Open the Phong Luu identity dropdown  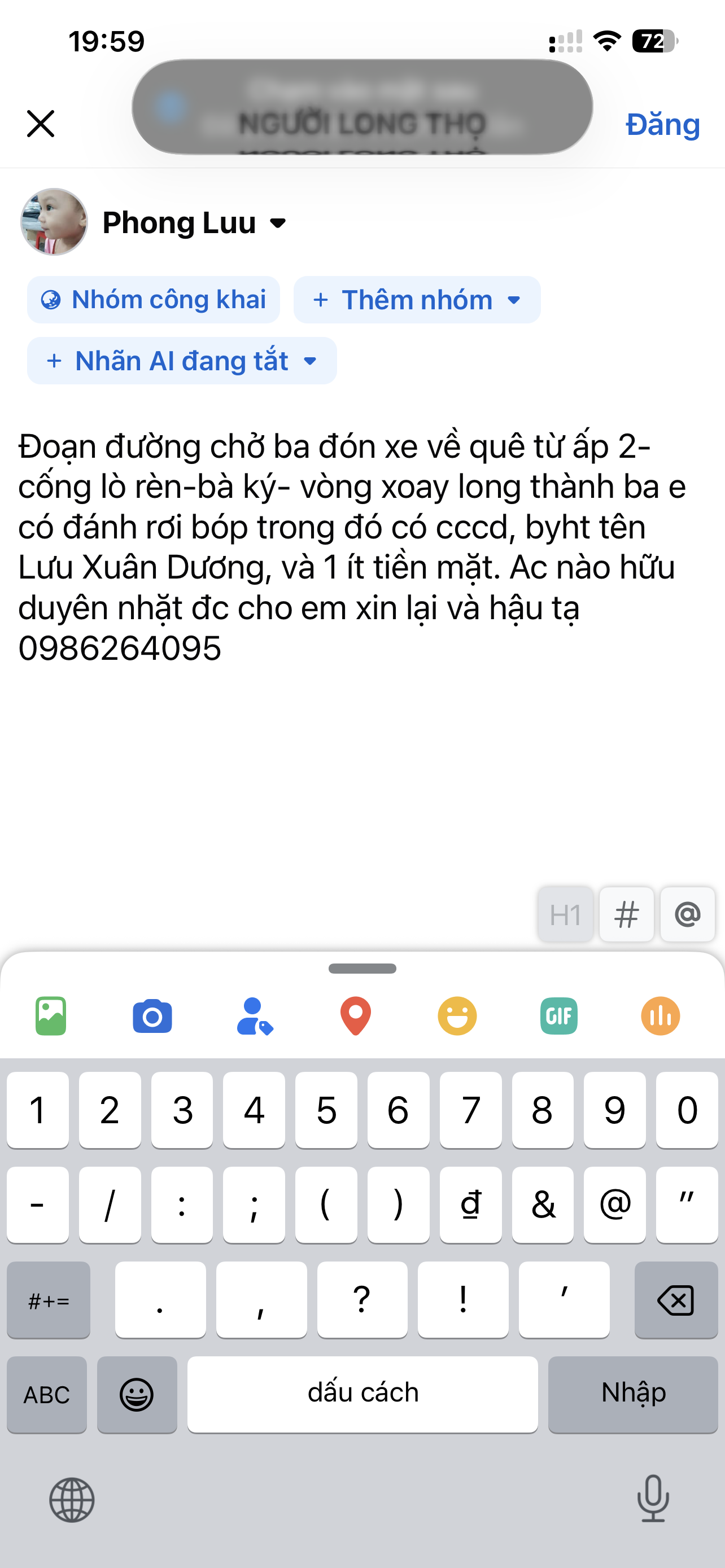click(x=194, y=223)
